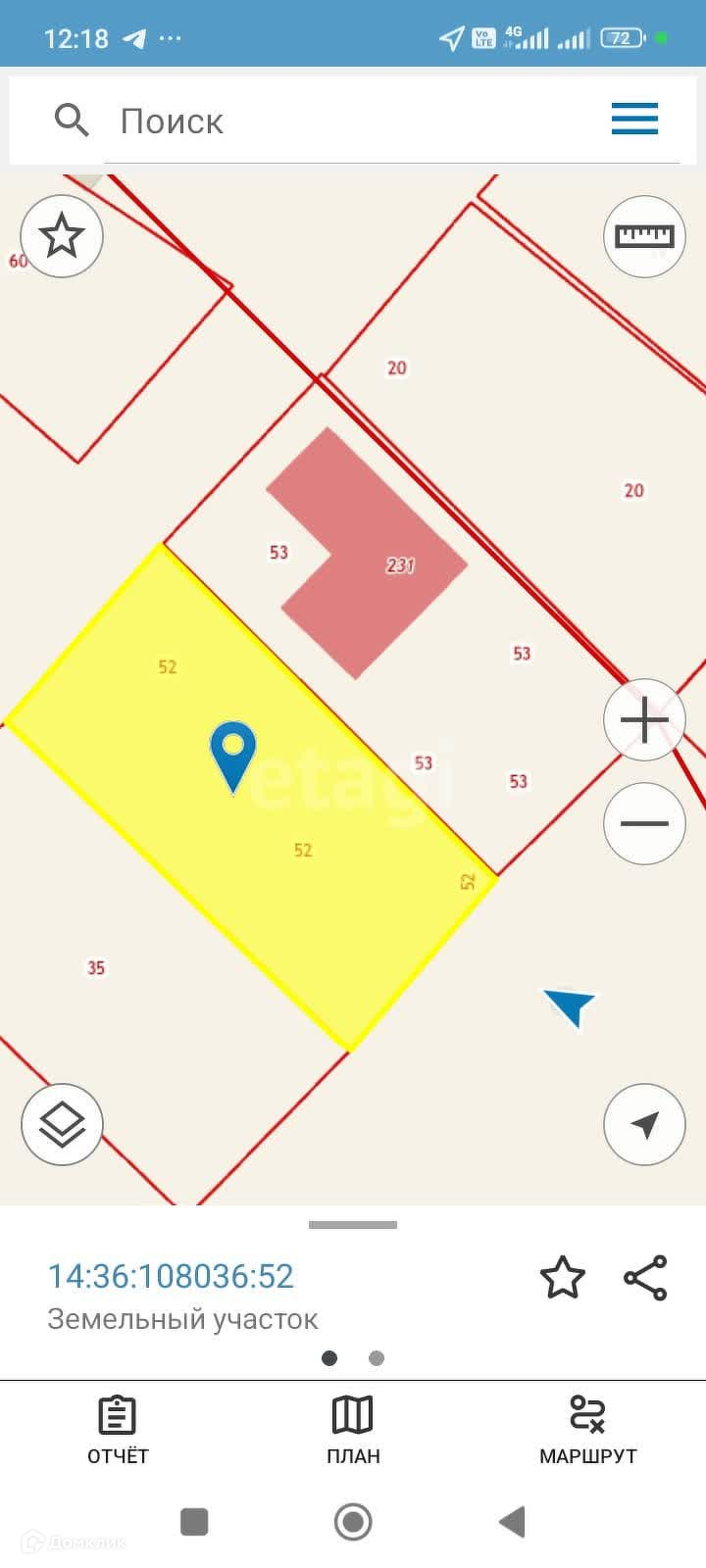706x1568 pixels.
Task: Switch to the ПЛАН tab
Action: (353, 1430)
